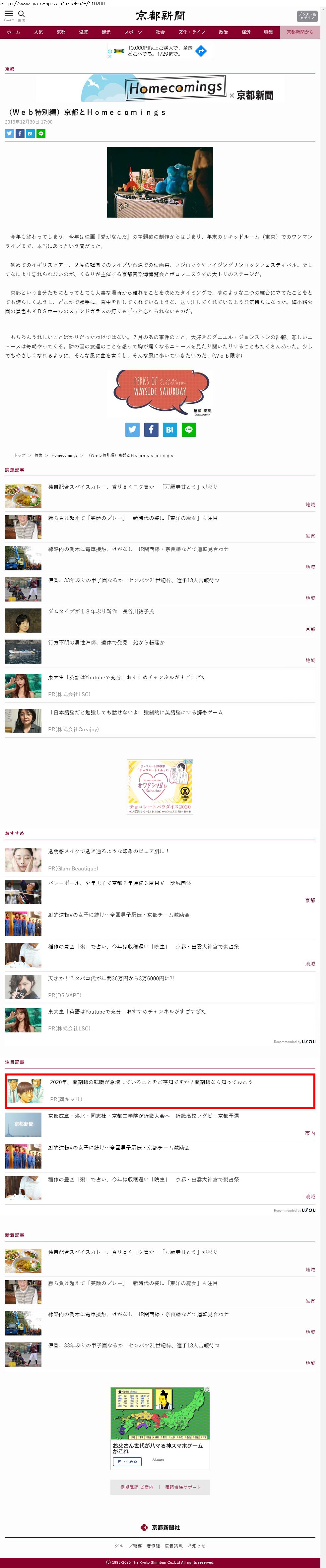Go to the 政治 section tab

pyautogui.click(x=224, y=32)
